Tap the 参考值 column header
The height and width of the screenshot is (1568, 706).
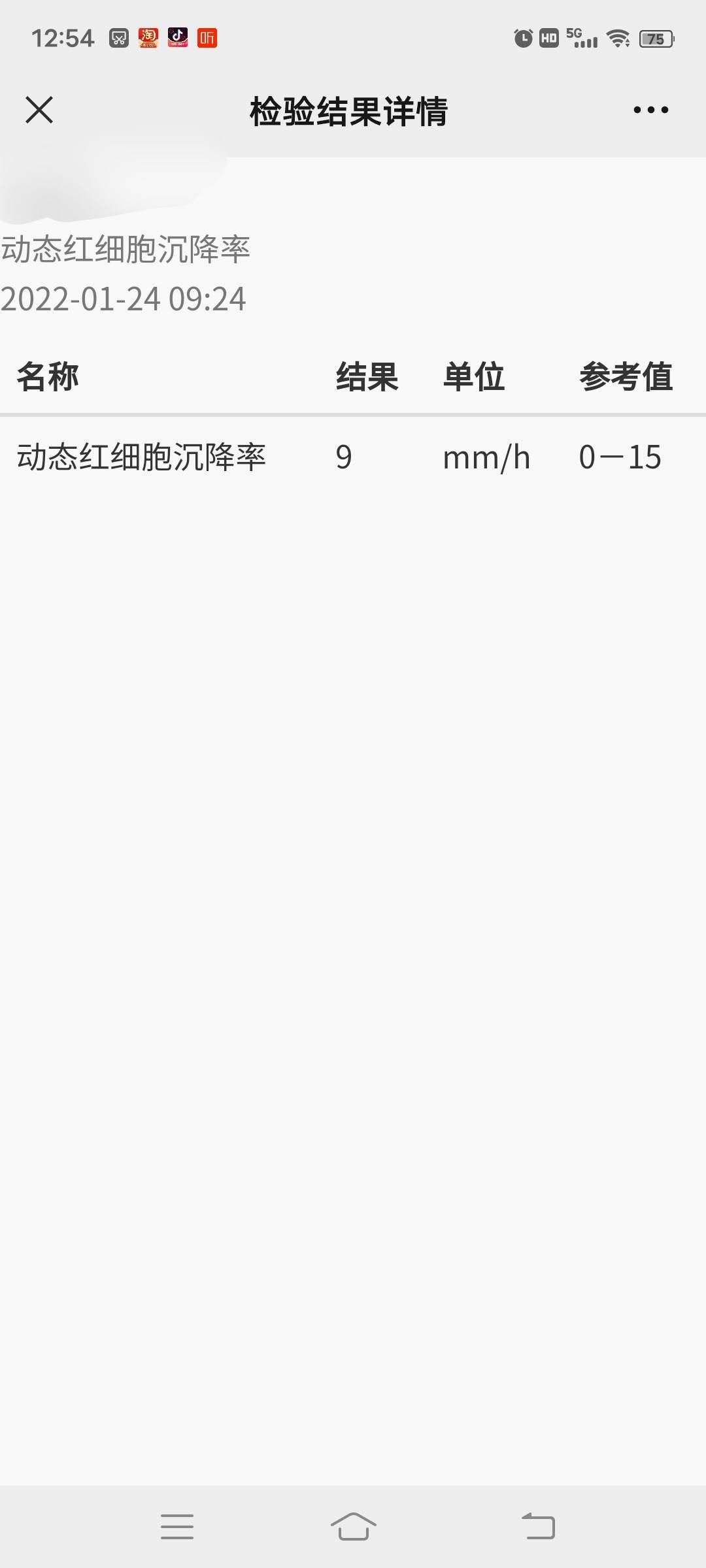pyautogui.click(x=626, y=376)
